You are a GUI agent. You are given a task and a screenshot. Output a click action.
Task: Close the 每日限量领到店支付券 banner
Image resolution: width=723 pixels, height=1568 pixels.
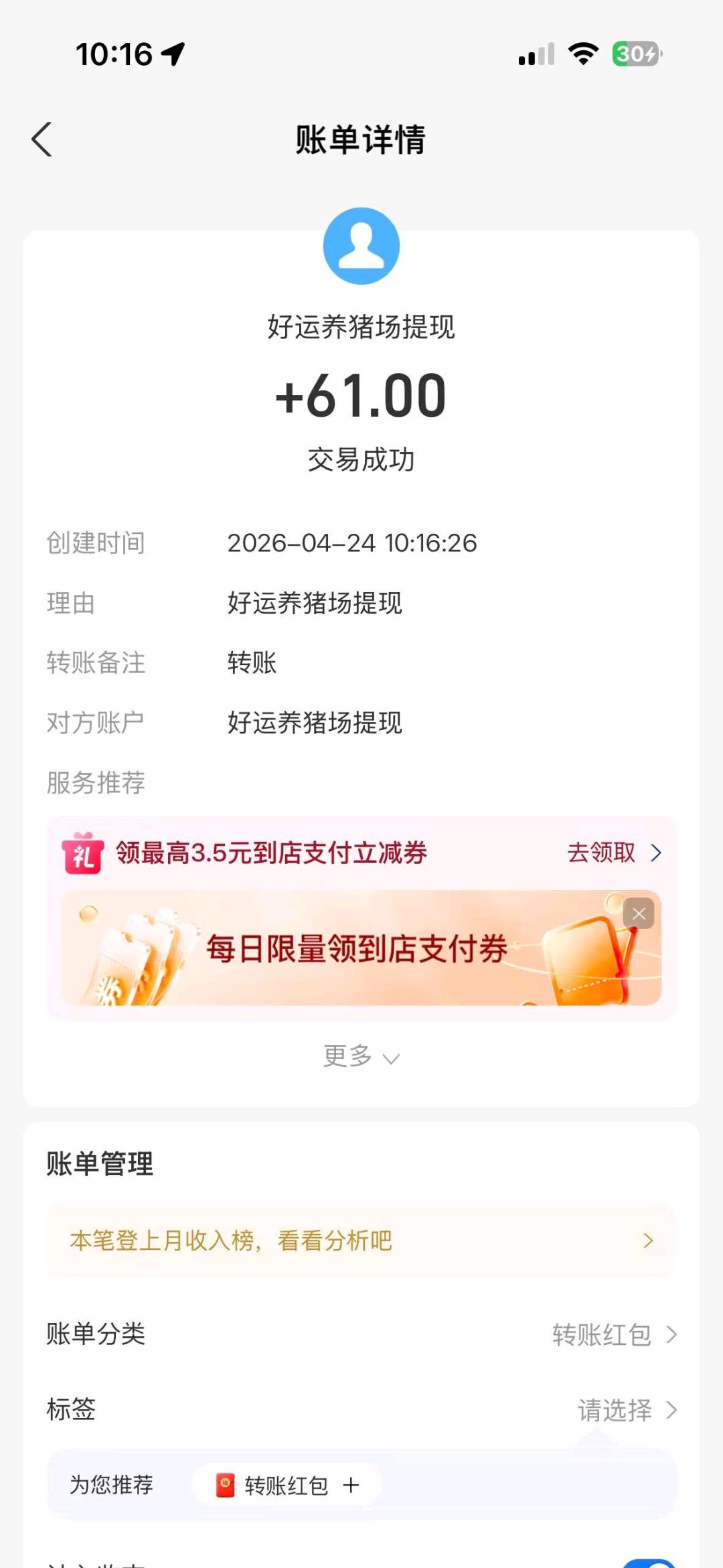638,913
